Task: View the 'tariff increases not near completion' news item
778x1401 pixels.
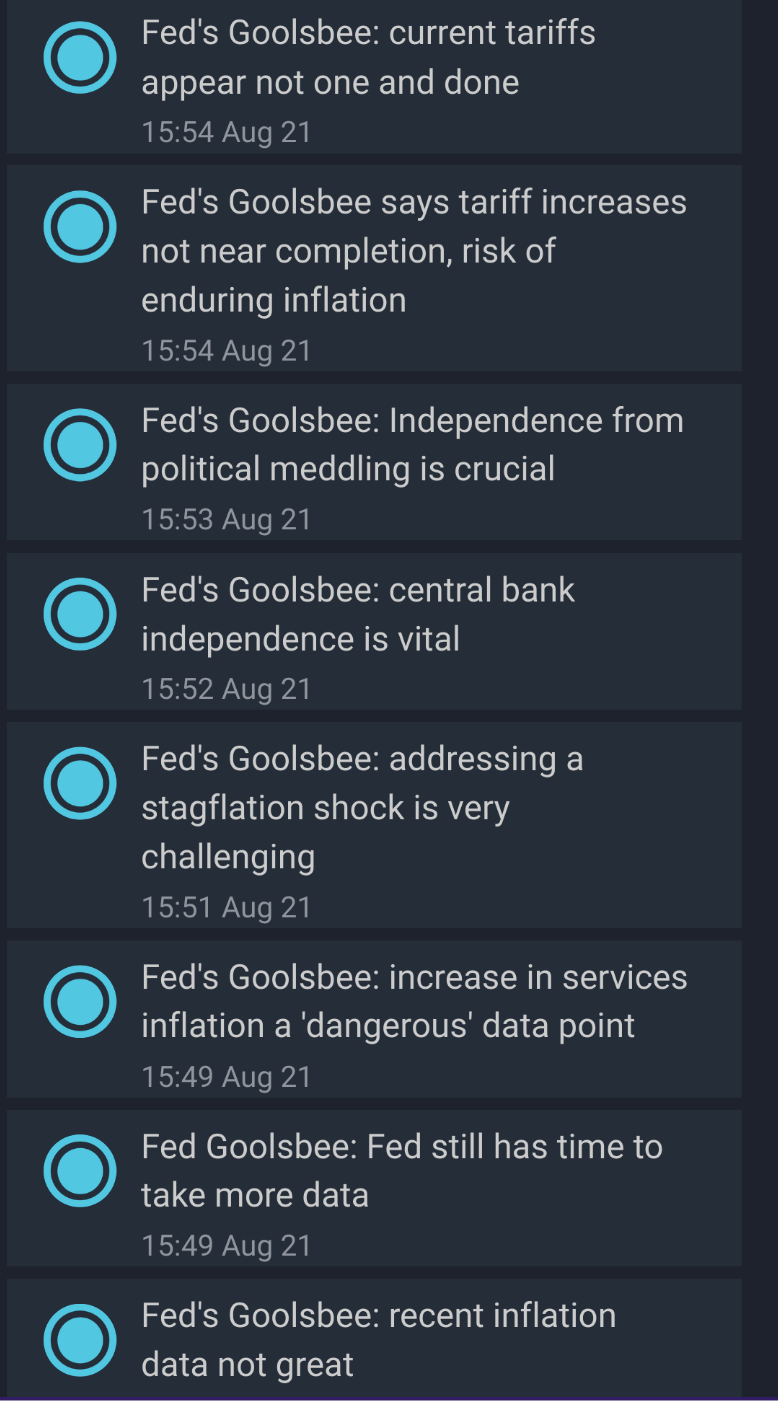Action: (413, 251)
